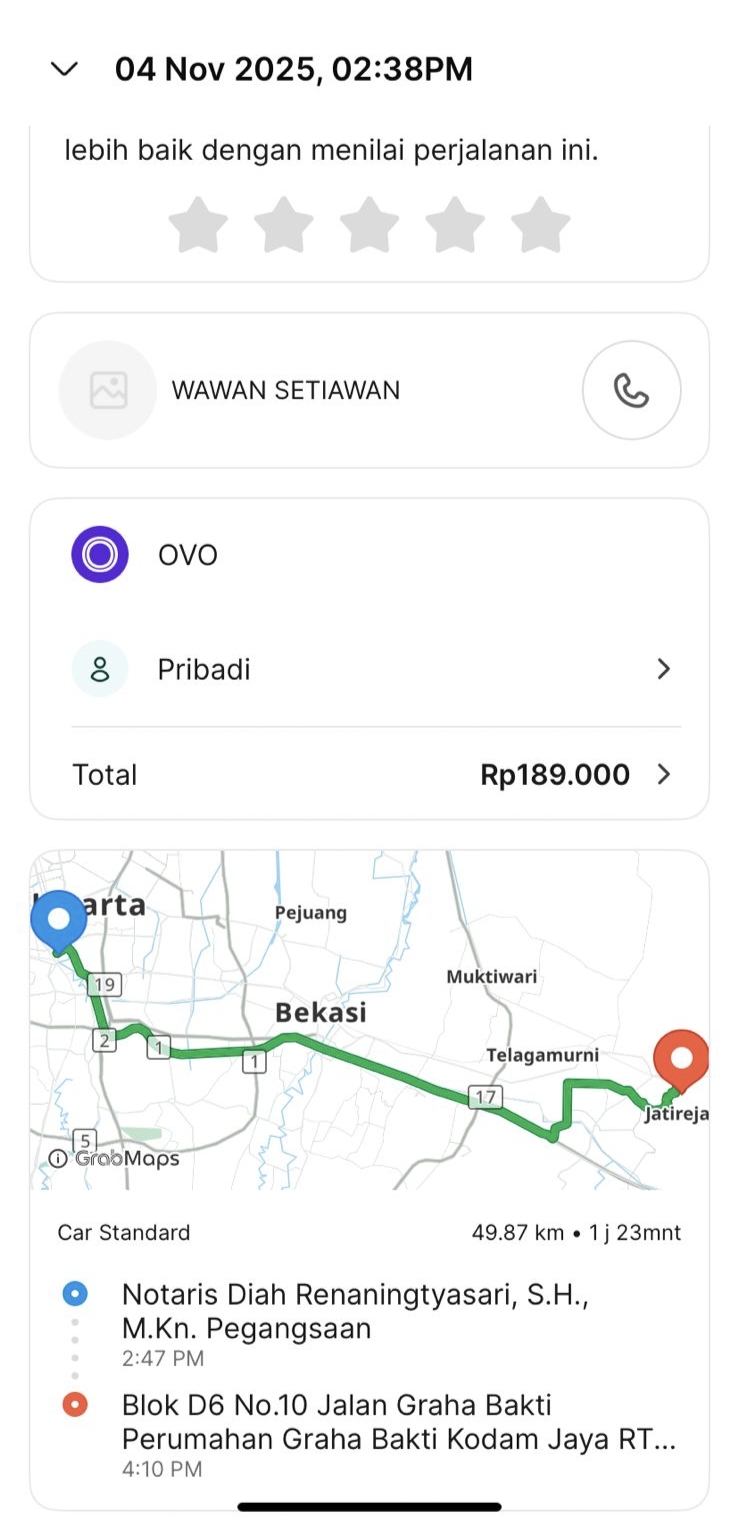Give the trip three stars
Viewport: 736px width, 1524px height.
pos(369,224)
